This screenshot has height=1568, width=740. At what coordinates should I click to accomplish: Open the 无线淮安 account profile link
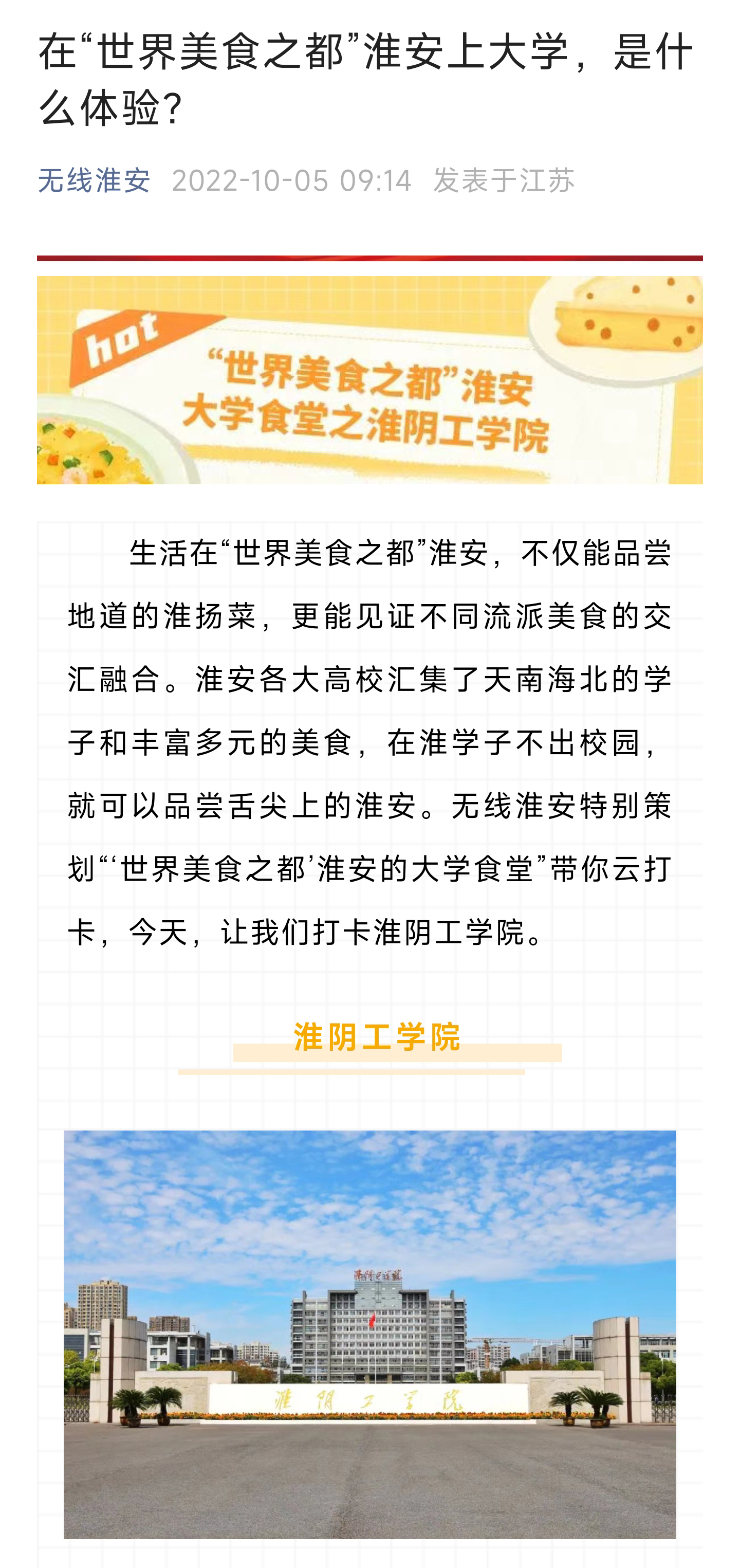[94, 181]
